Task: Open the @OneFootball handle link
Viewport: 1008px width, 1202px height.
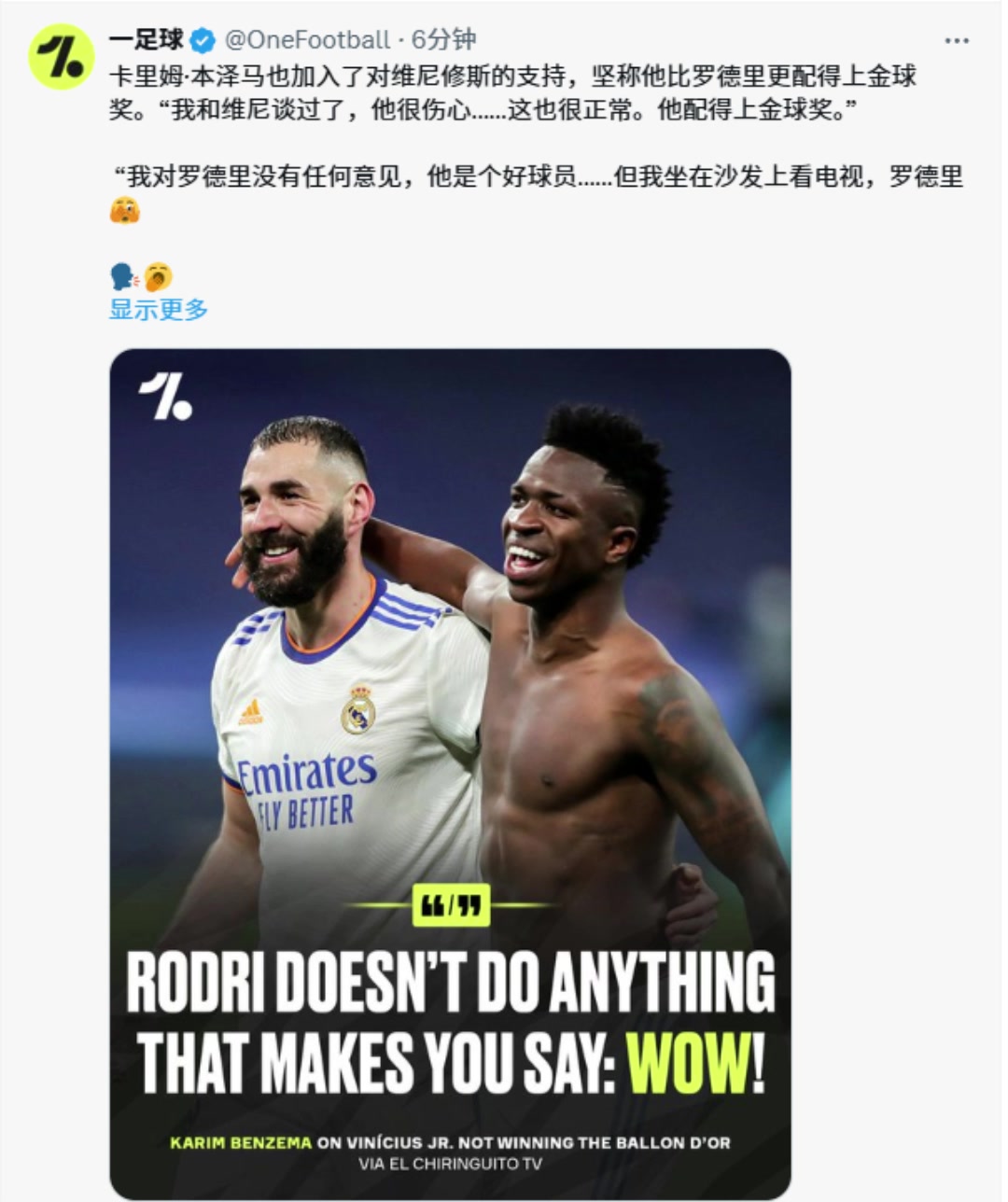Action: (307, 40)
